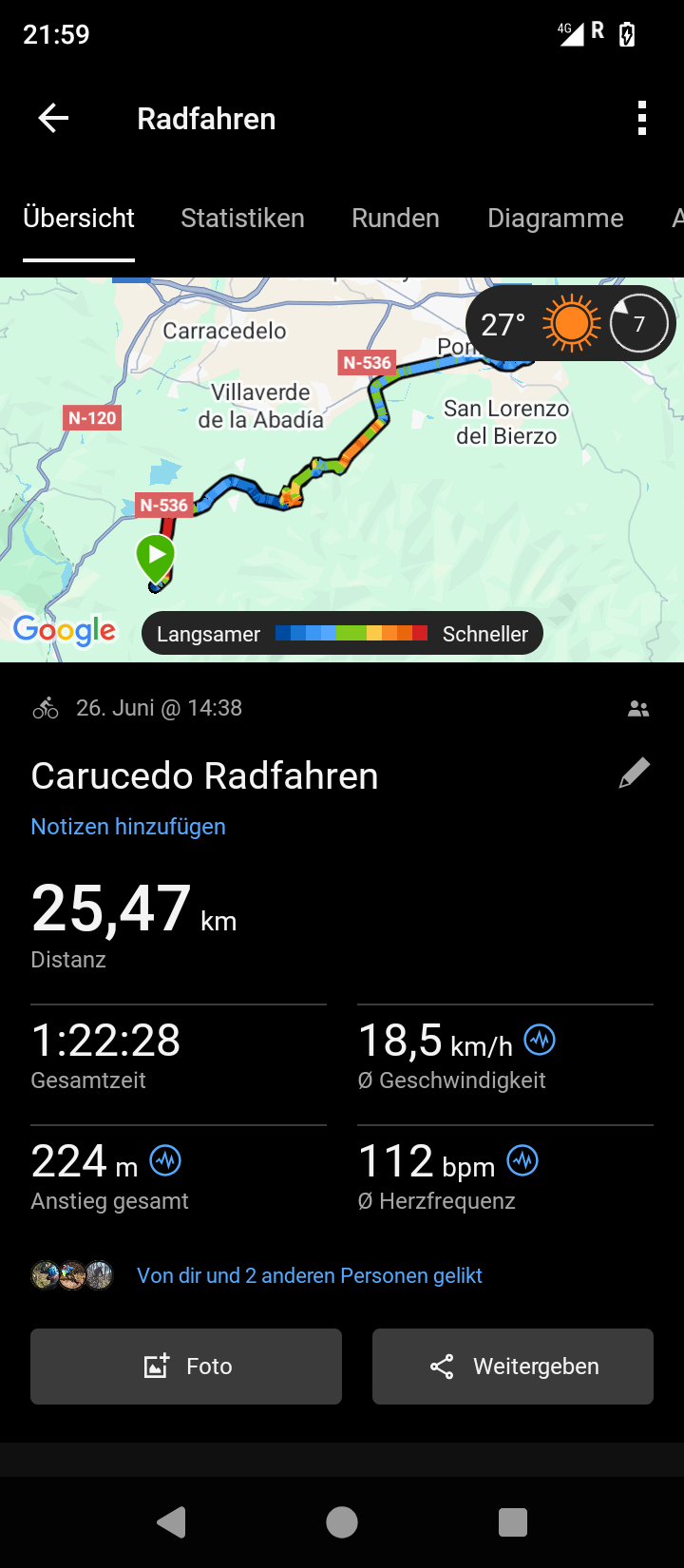Image resolution: width=684 pixels, height=1568 pixels.
Task: Open the activity privacy people icon
Action: tap(638, 709)
